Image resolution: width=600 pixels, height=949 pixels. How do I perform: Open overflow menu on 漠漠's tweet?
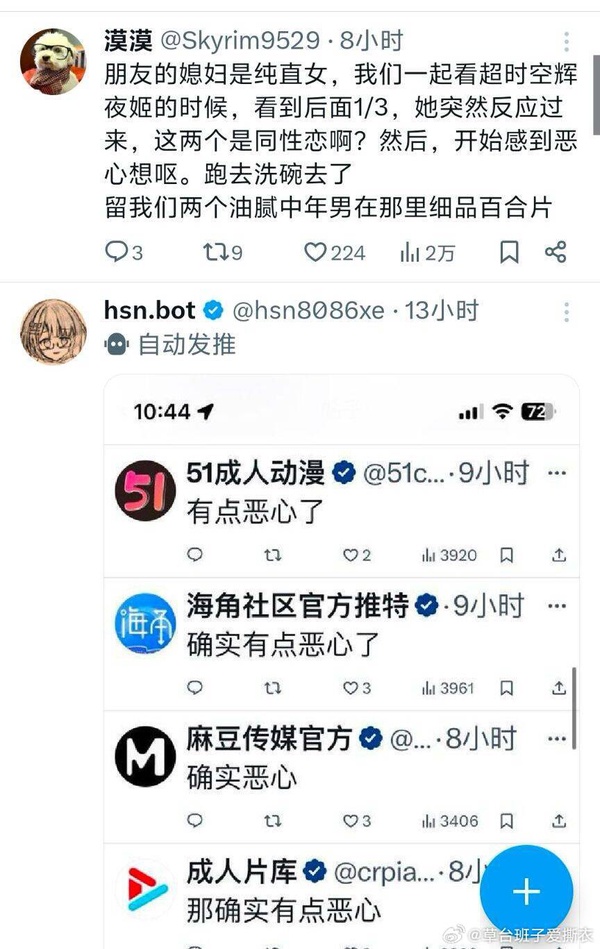[x=567, y=42]
